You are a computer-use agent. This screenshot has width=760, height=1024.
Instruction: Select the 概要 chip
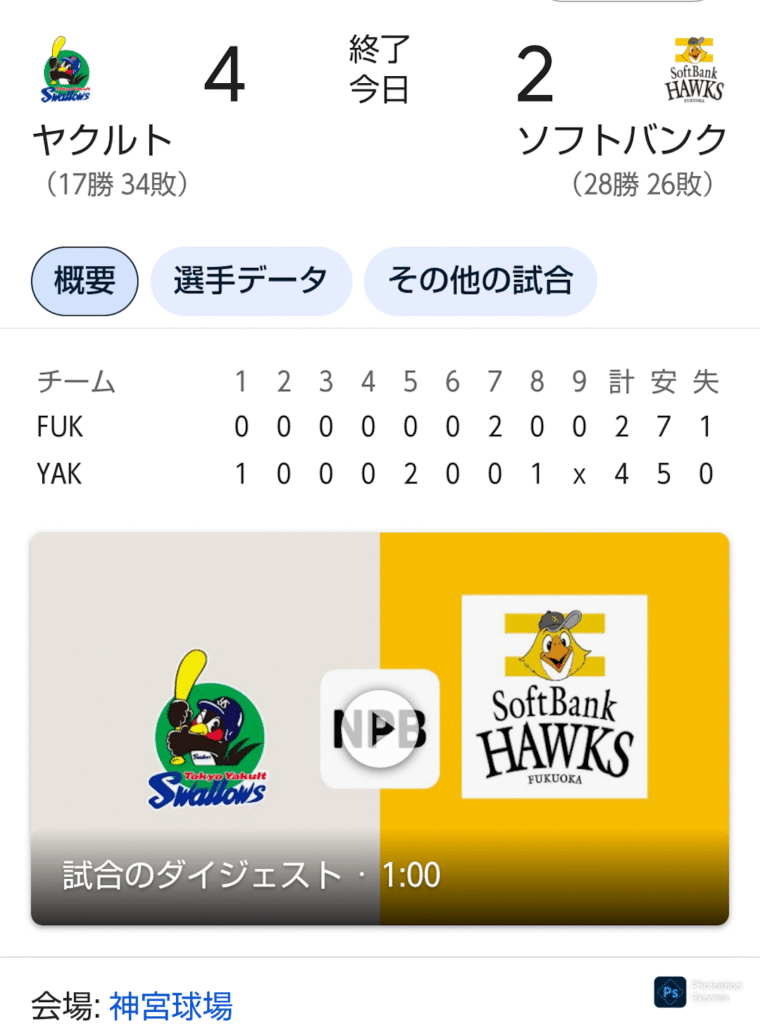(84, 281)
